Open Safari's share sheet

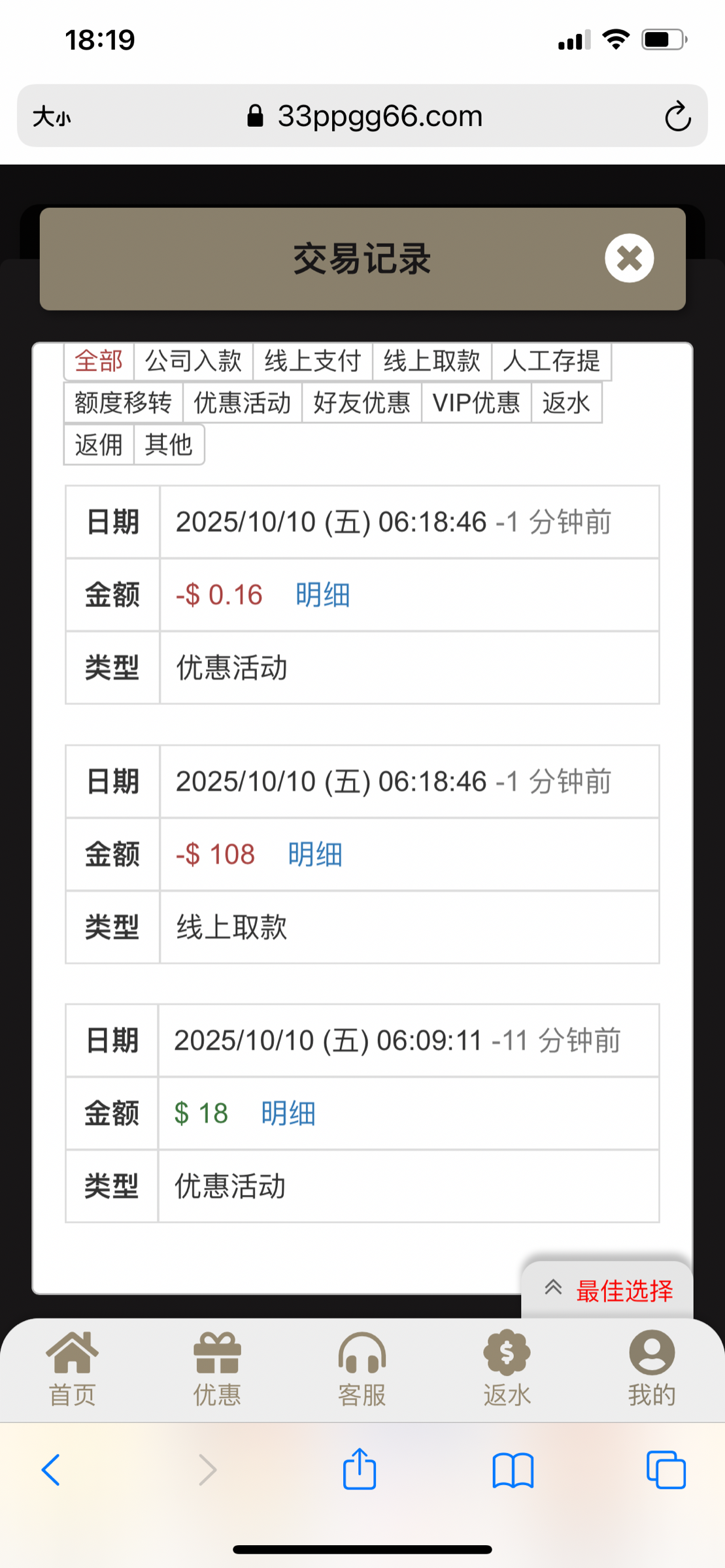point(360,1470)
